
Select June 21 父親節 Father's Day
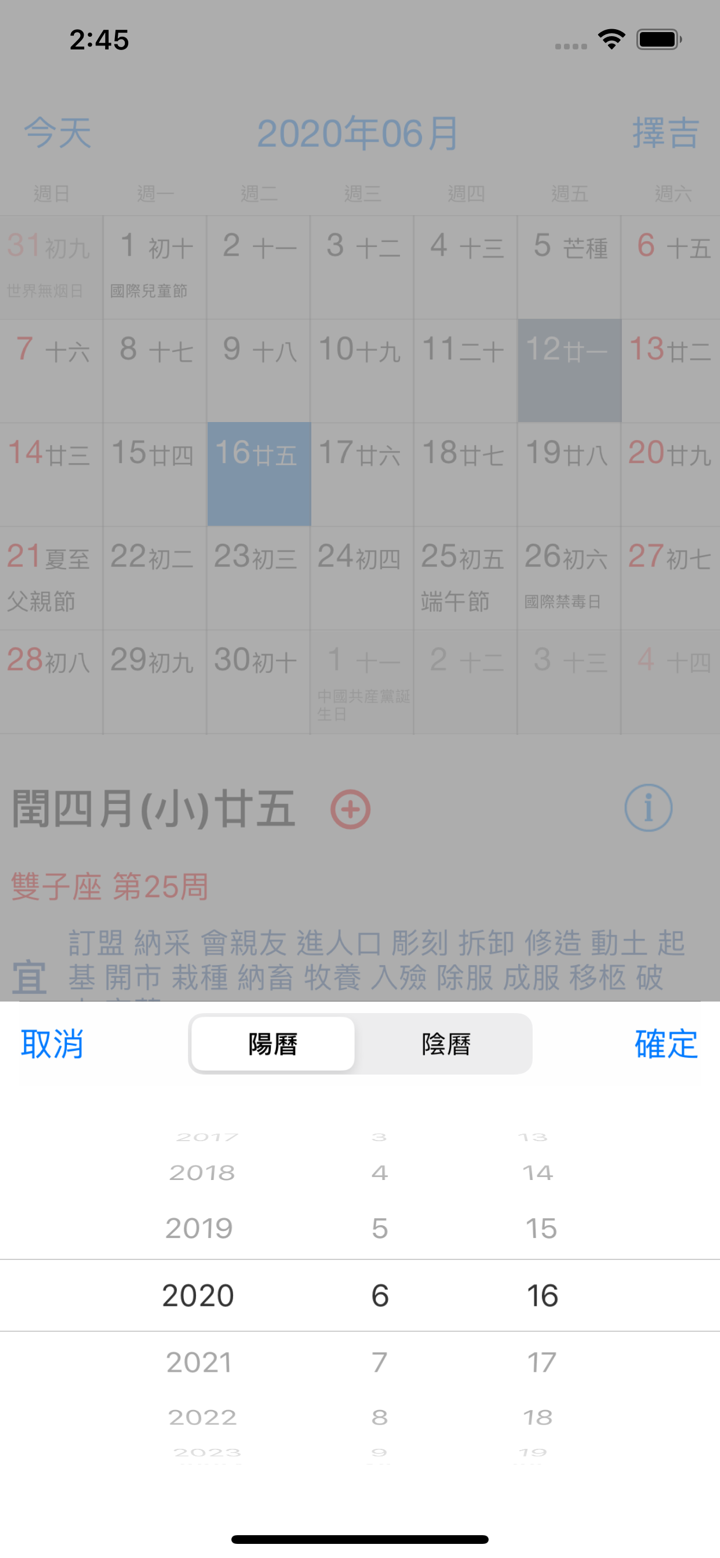tap(51, 575)
